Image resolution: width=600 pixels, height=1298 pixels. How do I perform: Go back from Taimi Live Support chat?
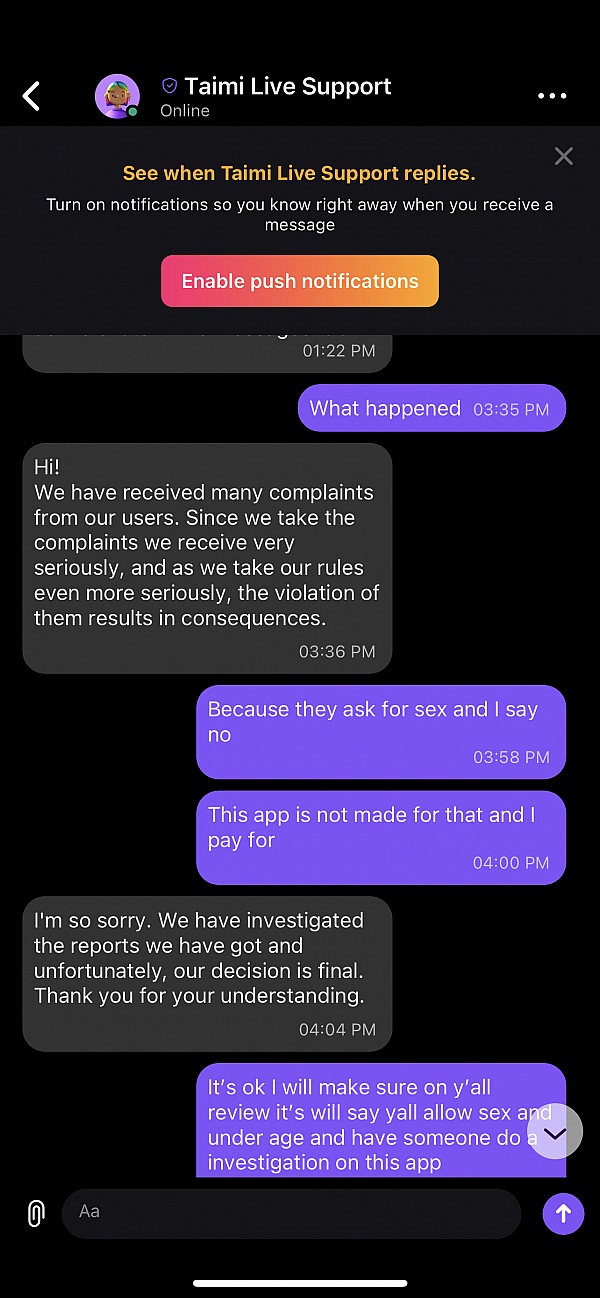(32, 96)
